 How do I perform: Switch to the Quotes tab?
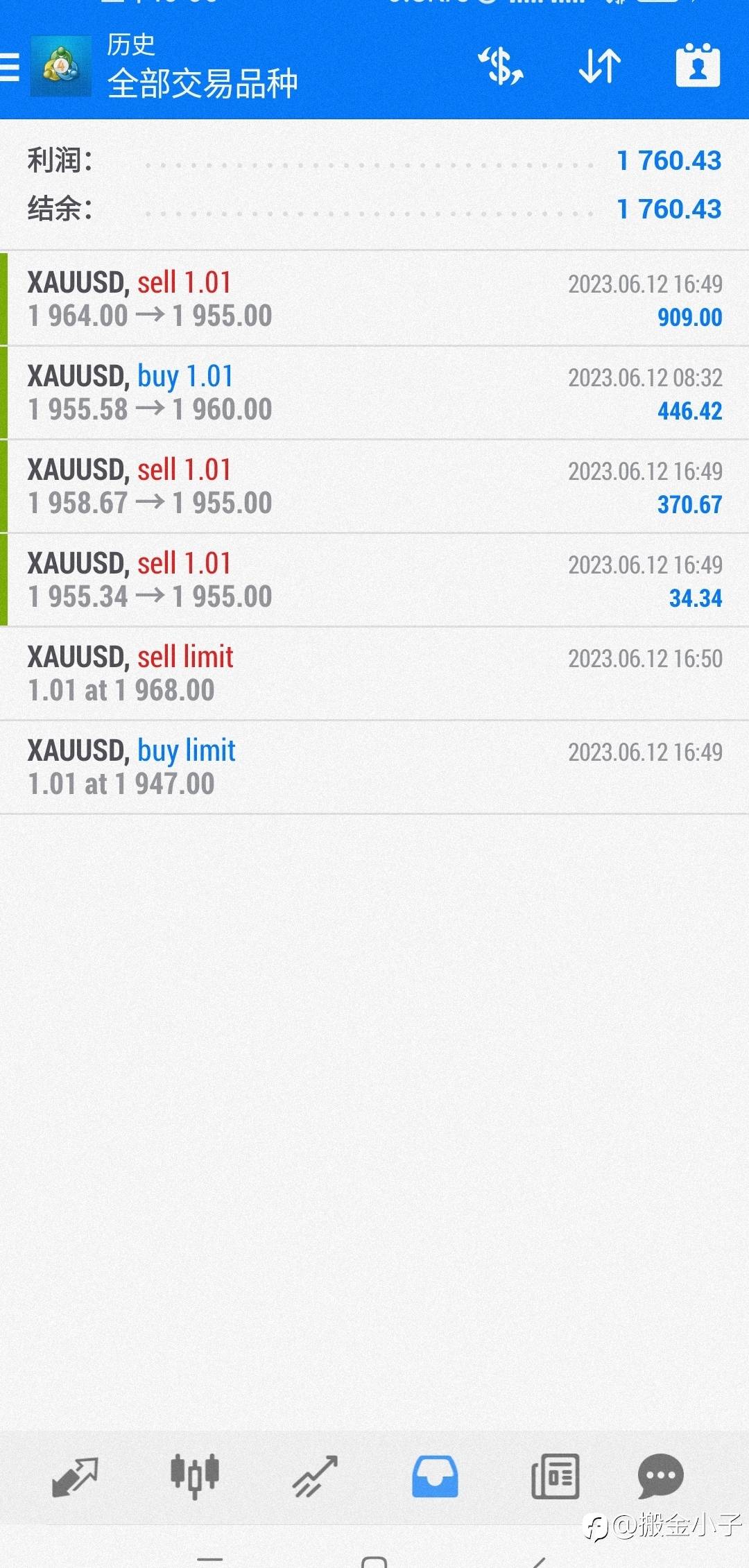coord(75,1477)
